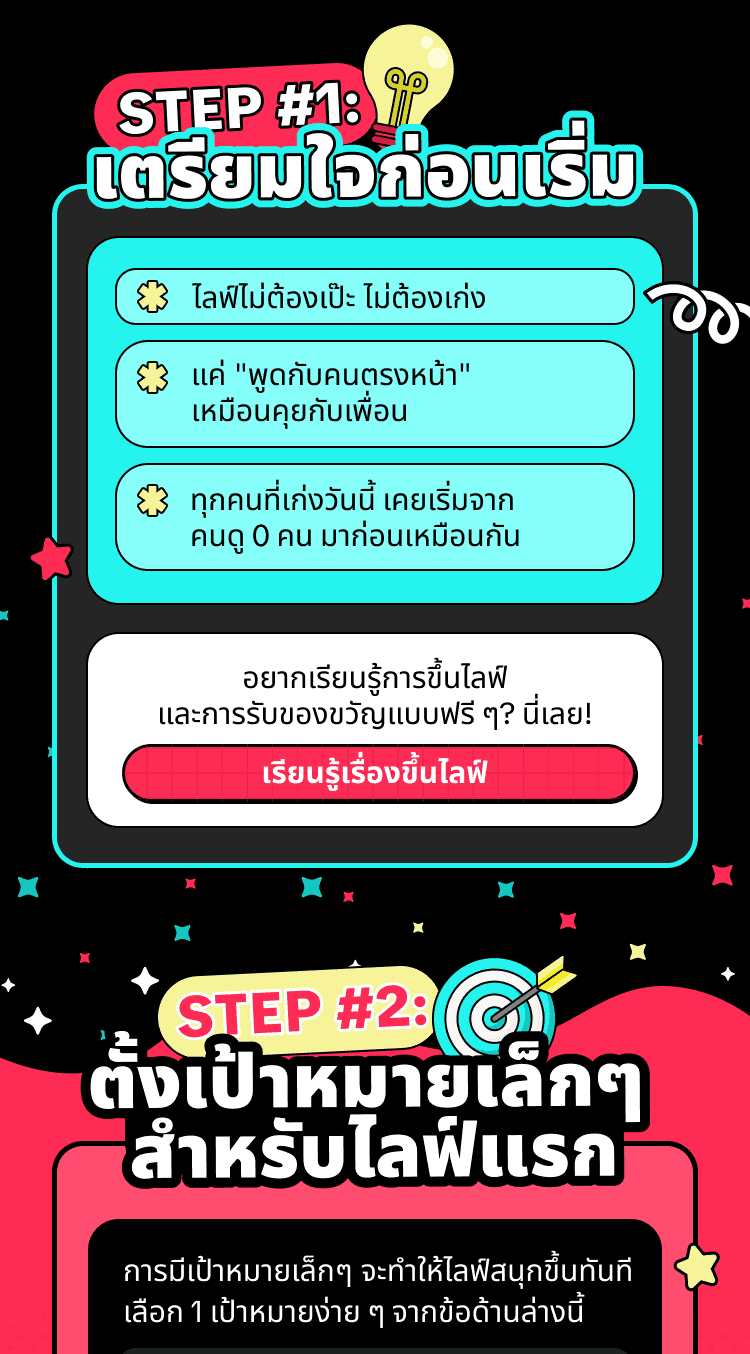Tap the เรียนรู้เรื่องขึ้นไลฟ์ button

pos(379,773)
